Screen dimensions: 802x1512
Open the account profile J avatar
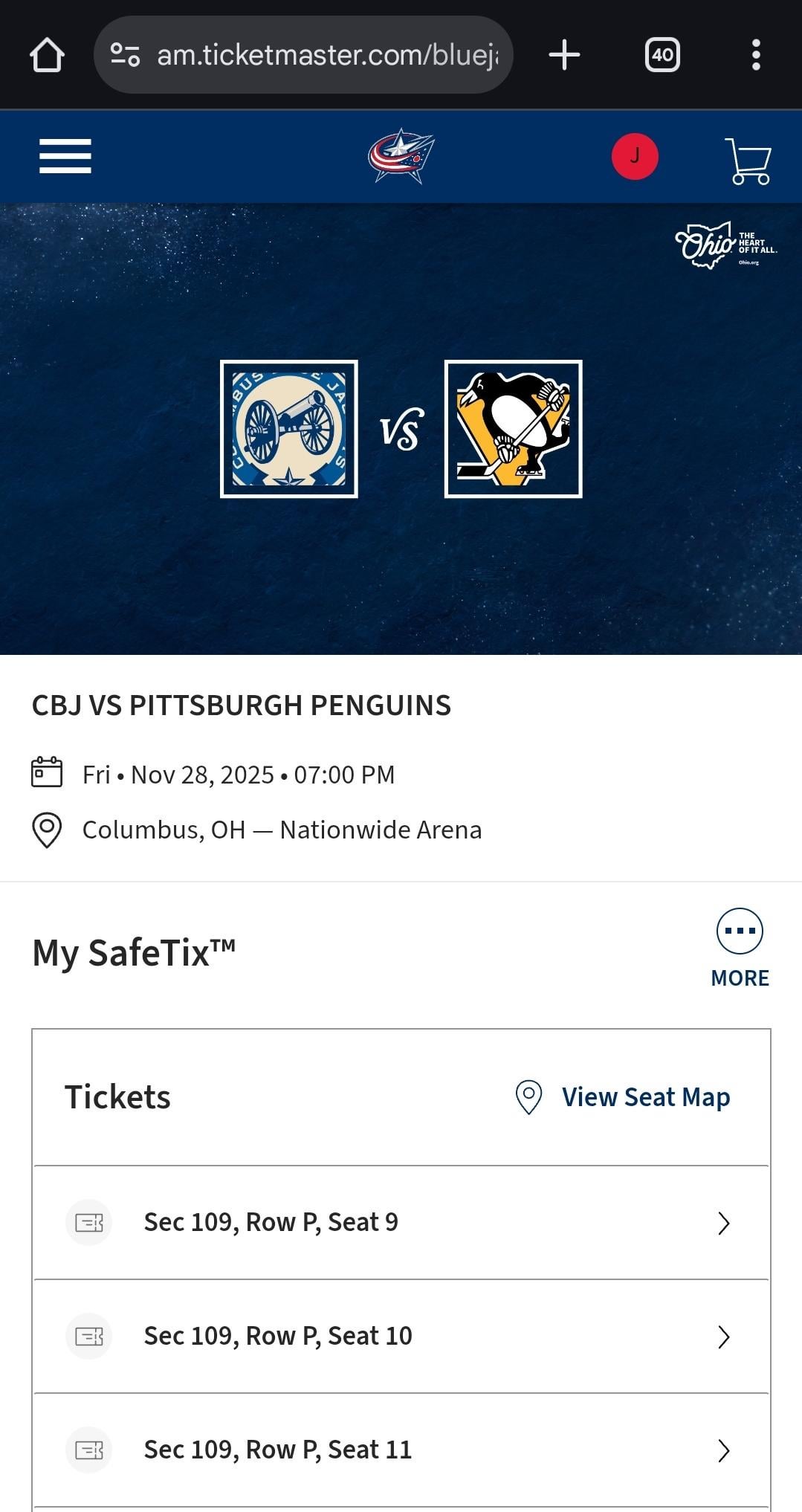click(x=634, y=156)
